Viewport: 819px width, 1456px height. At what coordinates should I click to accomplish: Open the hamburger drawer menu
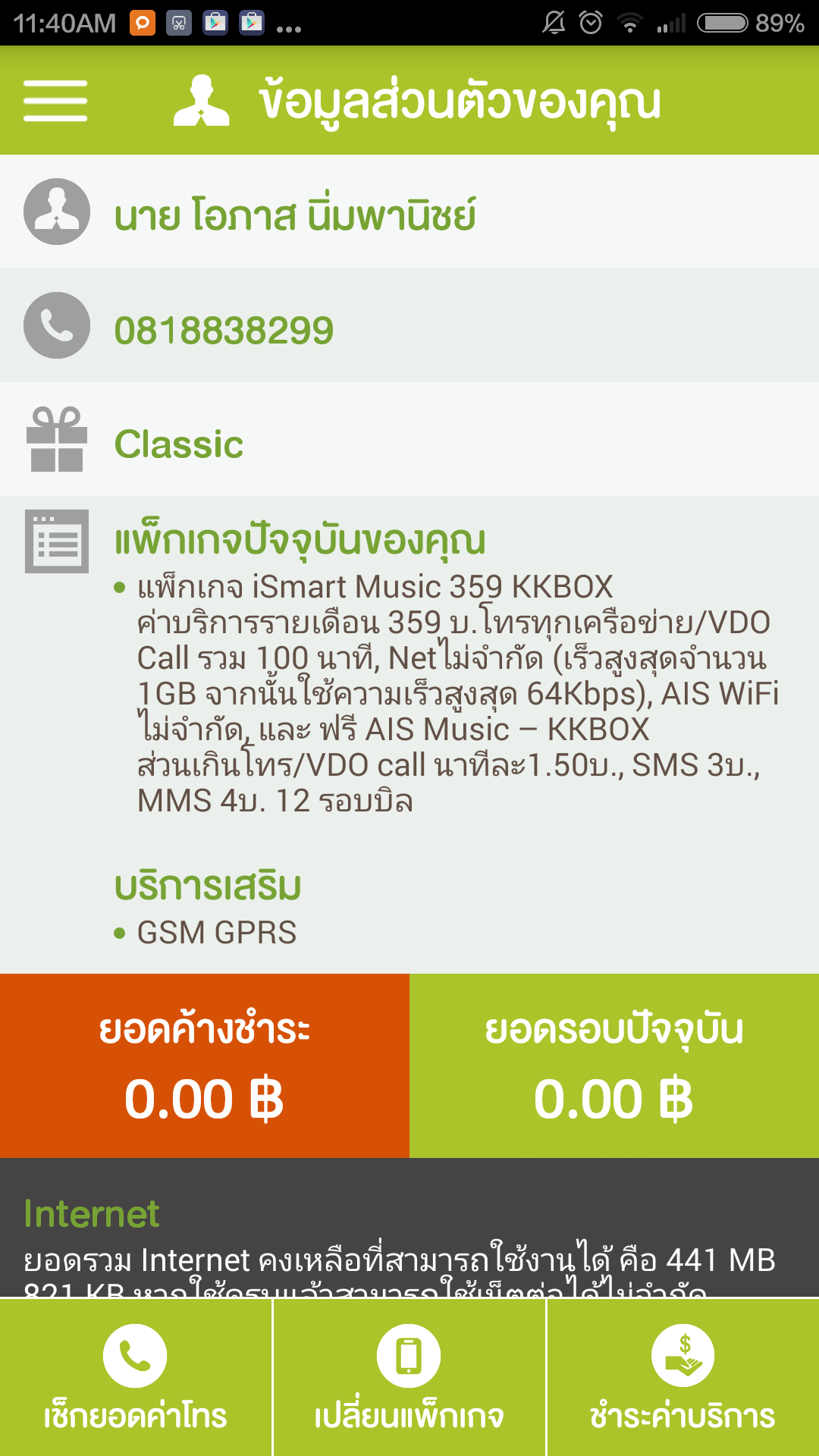pos(55,101)
